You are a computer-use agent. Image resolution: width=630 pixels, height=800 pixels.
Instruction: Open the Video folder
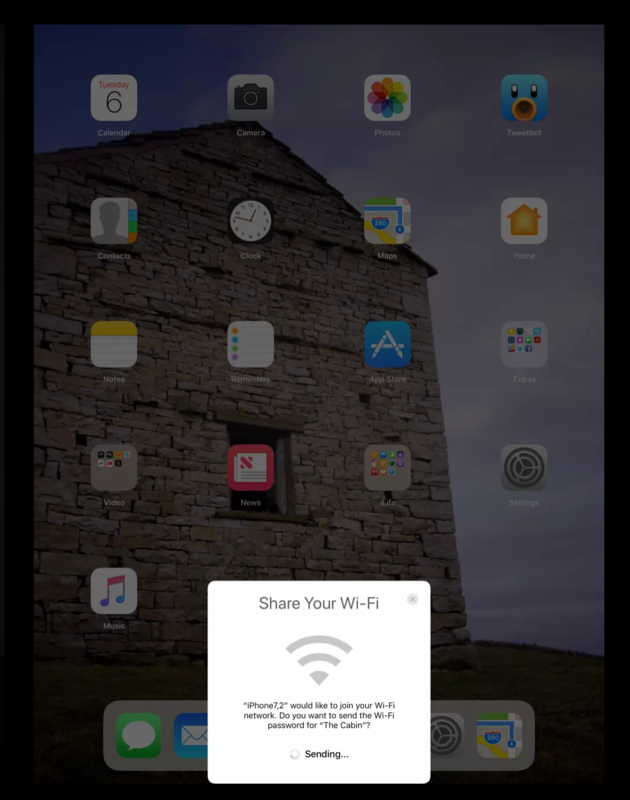[114, 468]
